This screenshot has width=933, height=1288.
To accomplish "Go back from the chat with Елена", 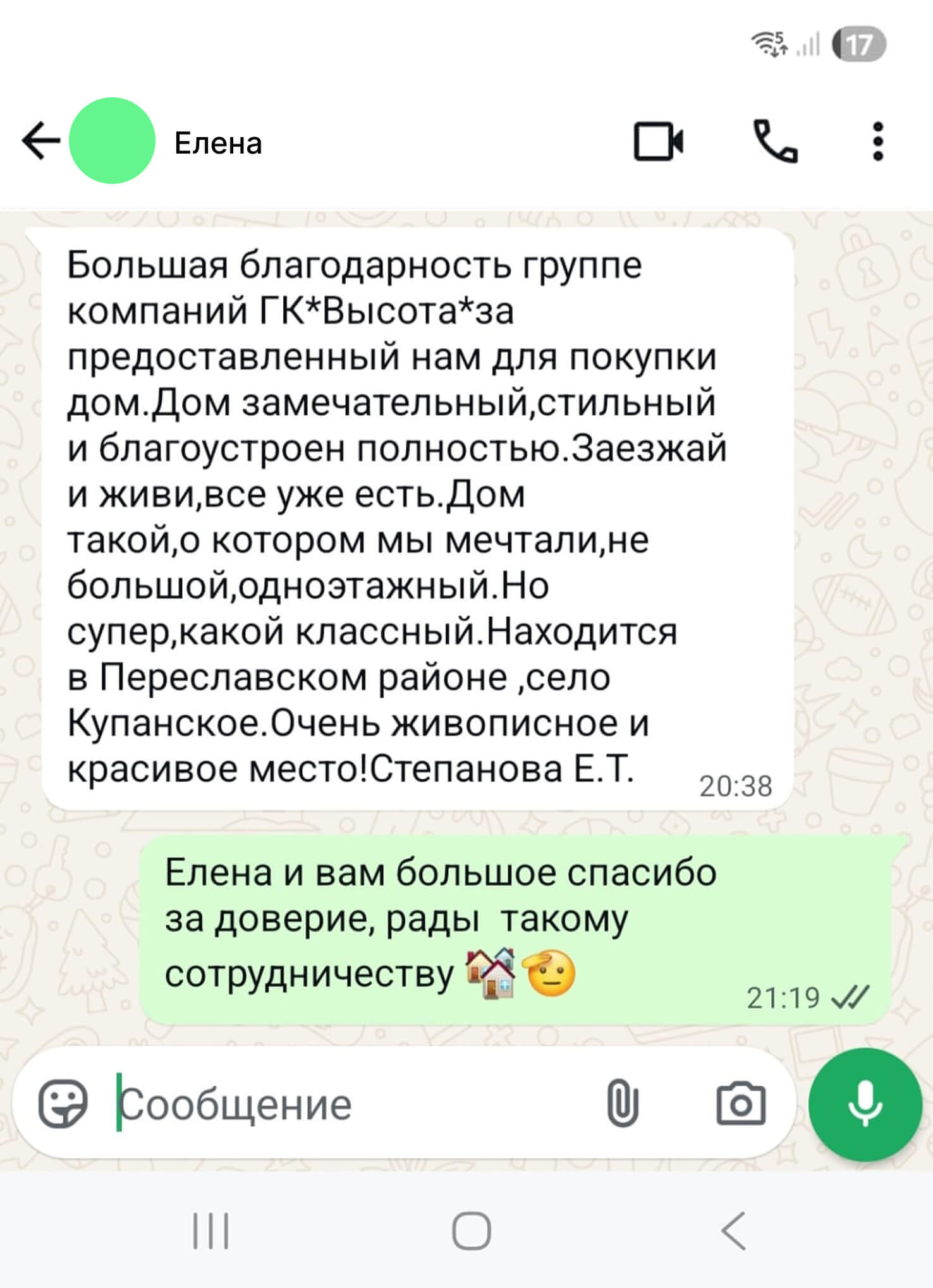I will (x=40, y=141).
